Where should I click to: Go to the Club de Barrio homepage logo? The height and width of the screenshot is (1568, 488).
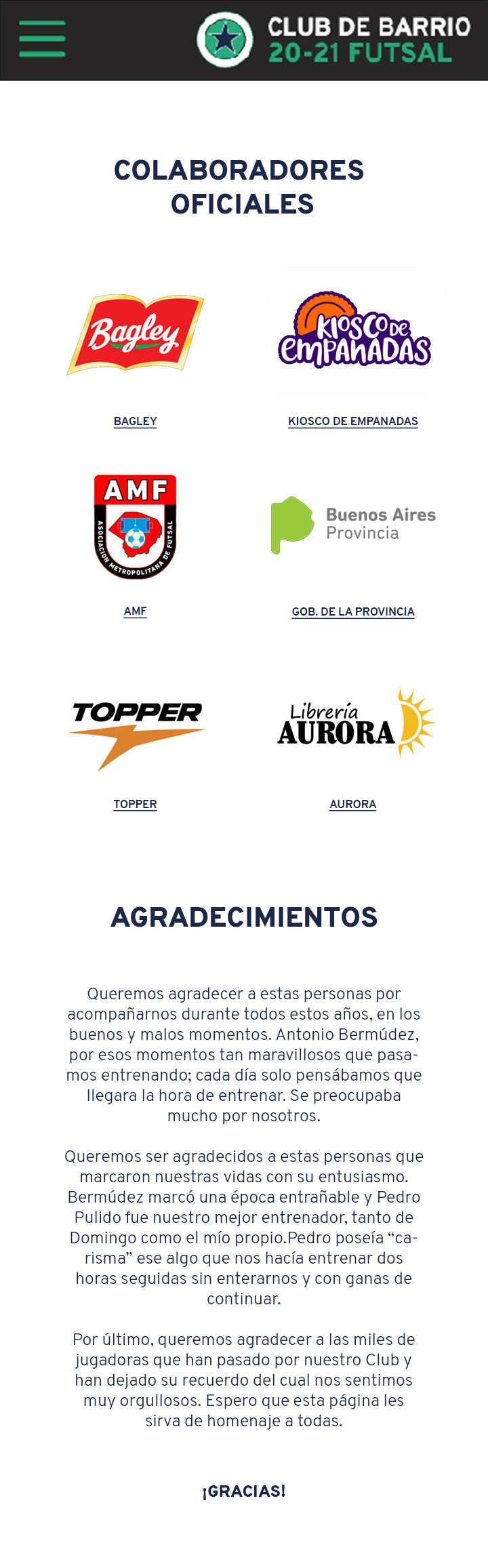[333, 39]
